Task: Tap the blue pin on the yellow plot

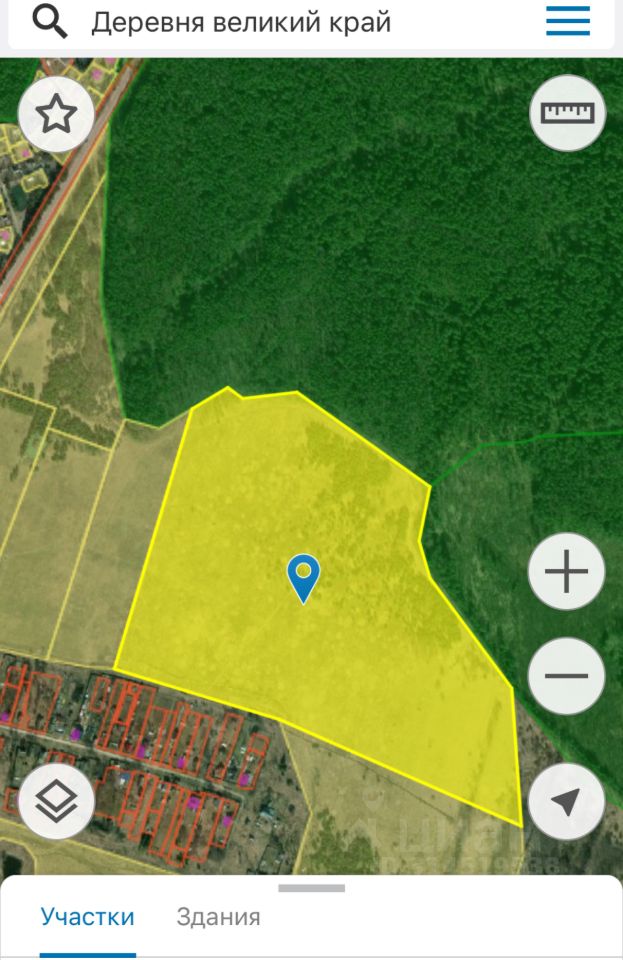Action: coord(303,577)
